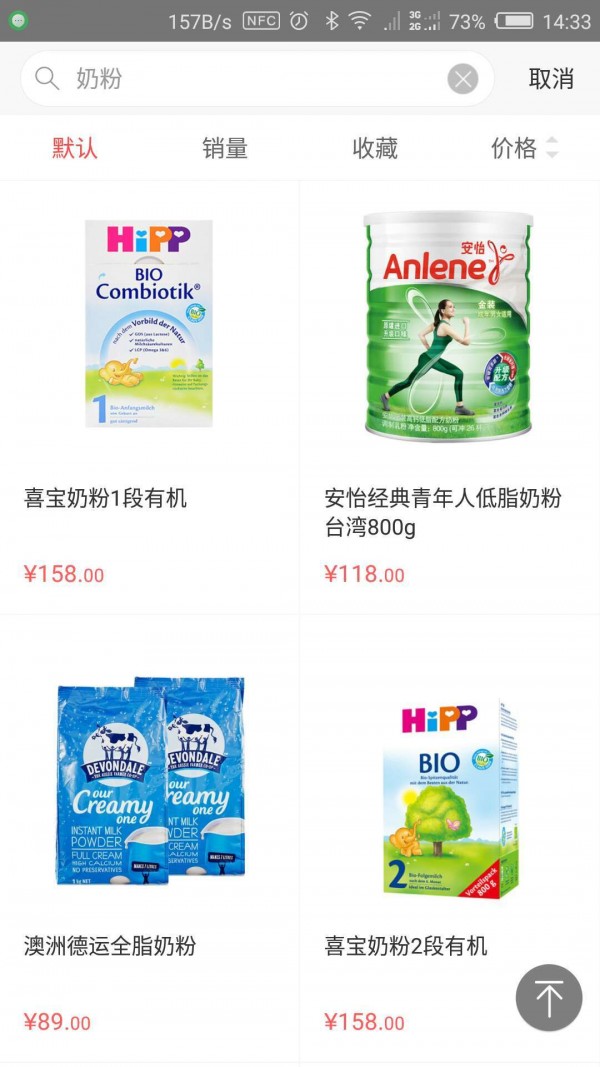Tap 取消 to cancel the search

551,79
